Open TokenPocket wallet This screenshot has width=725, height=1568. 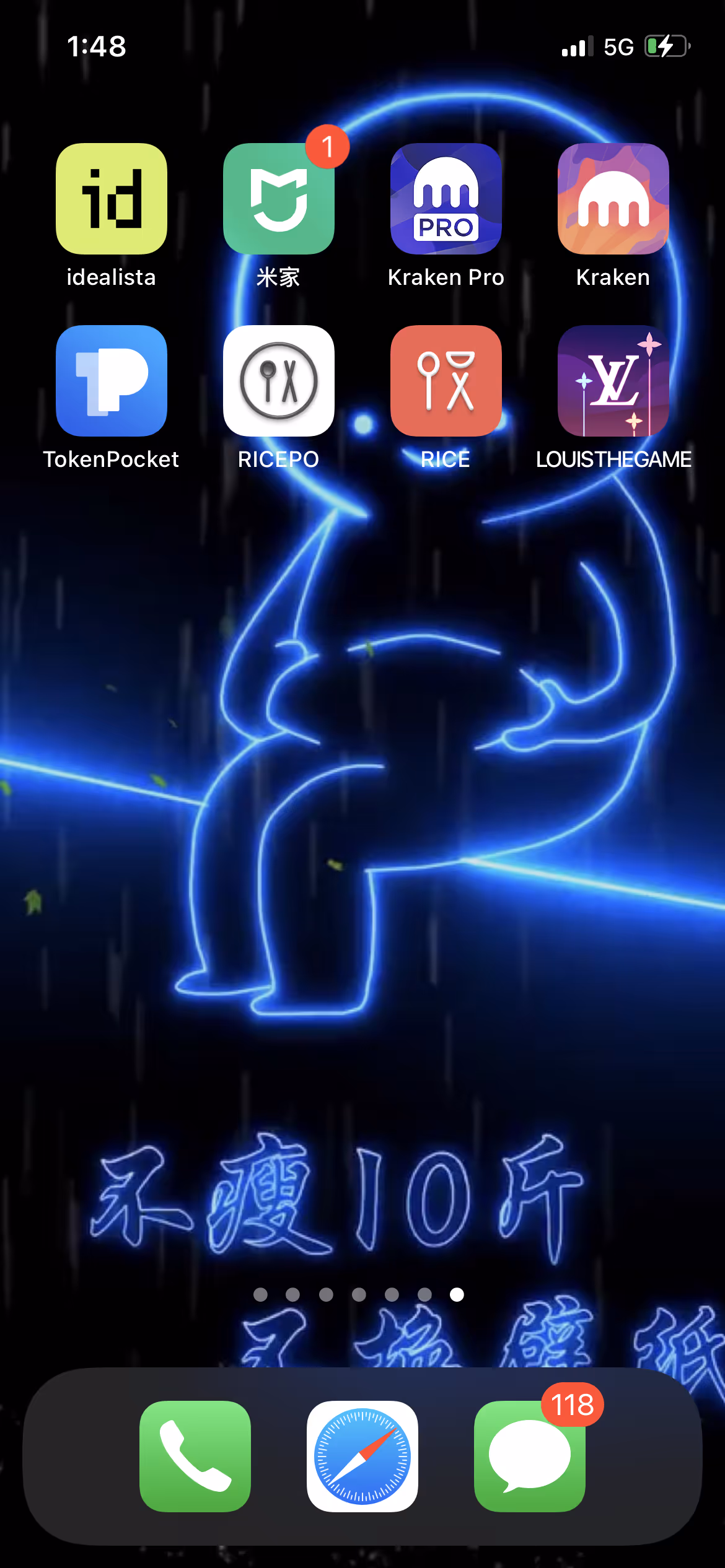point(112,381)
